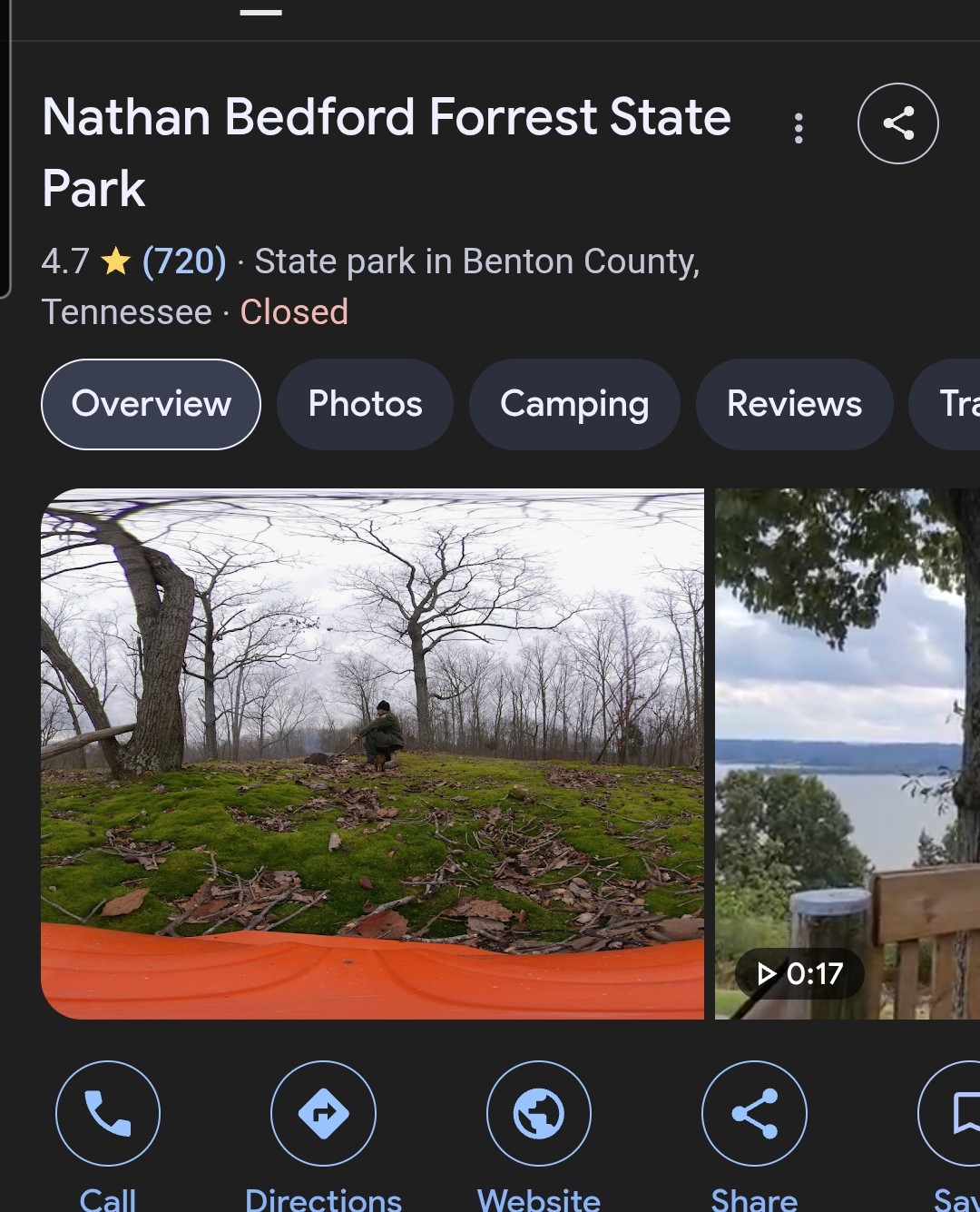
Task: Tap the Share action button
Action: click(754, 1113)
